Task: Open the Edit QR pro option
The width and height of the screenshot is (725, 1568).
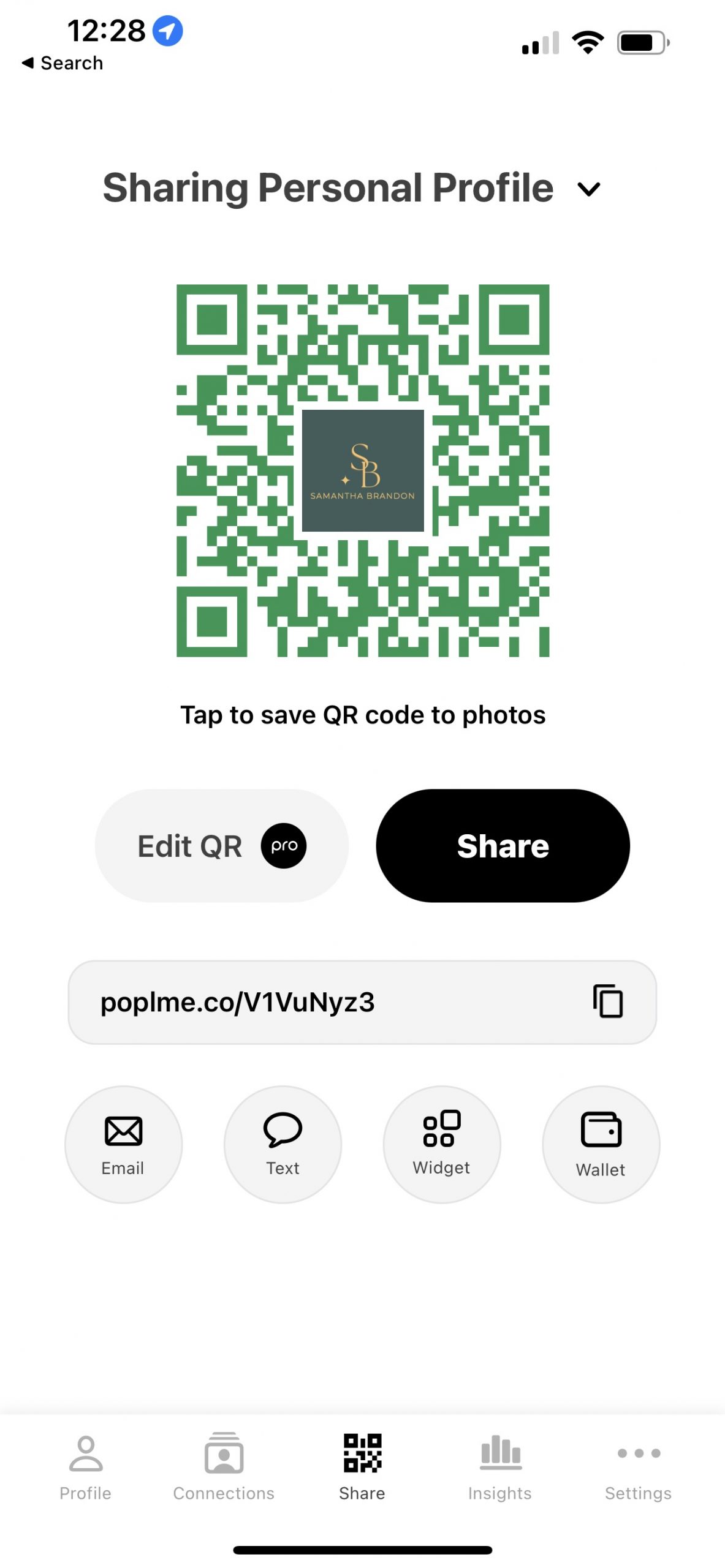Action: click(x=221, y=845)
